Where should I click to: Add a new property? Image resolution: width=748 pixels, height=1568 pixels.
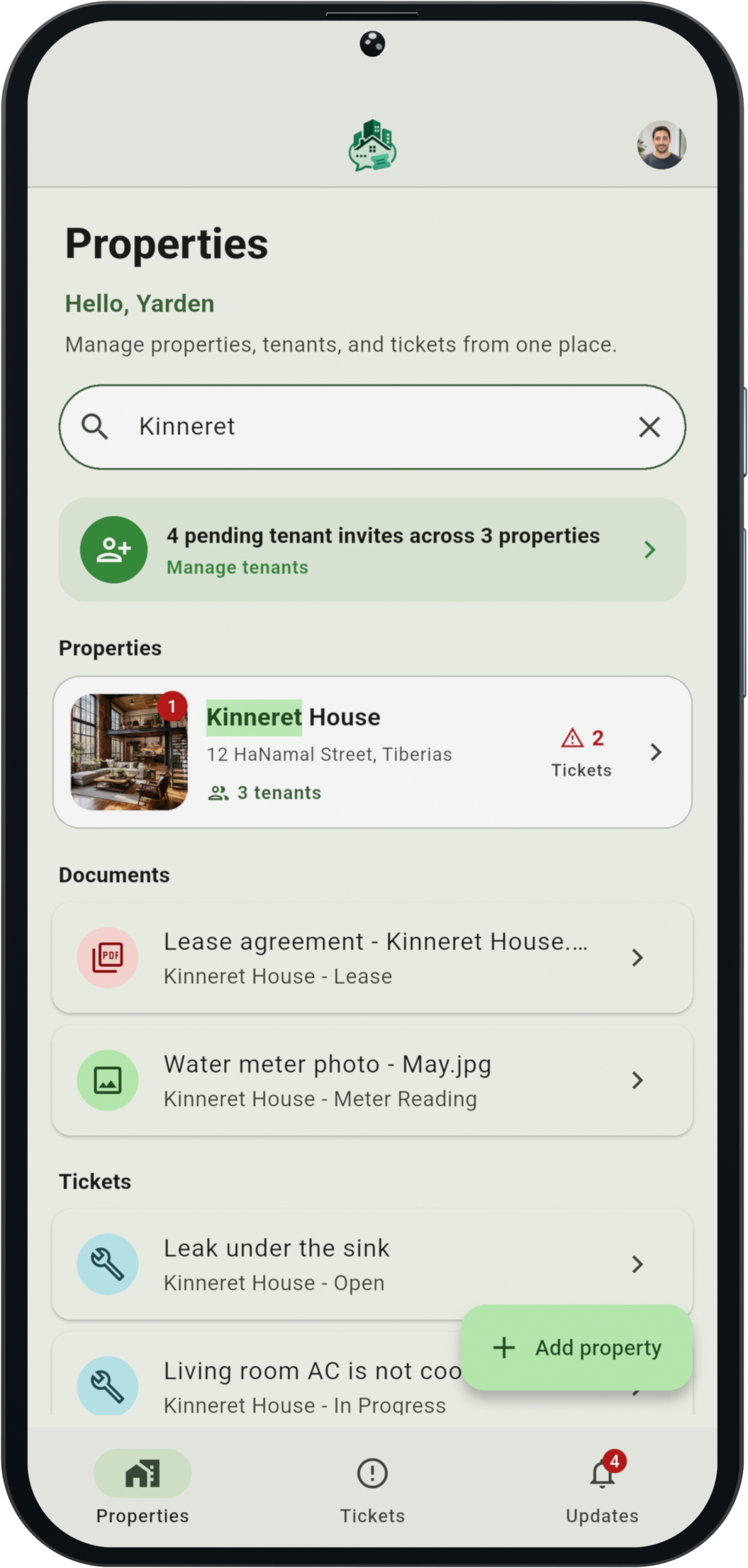click(x=576, y=1348)
